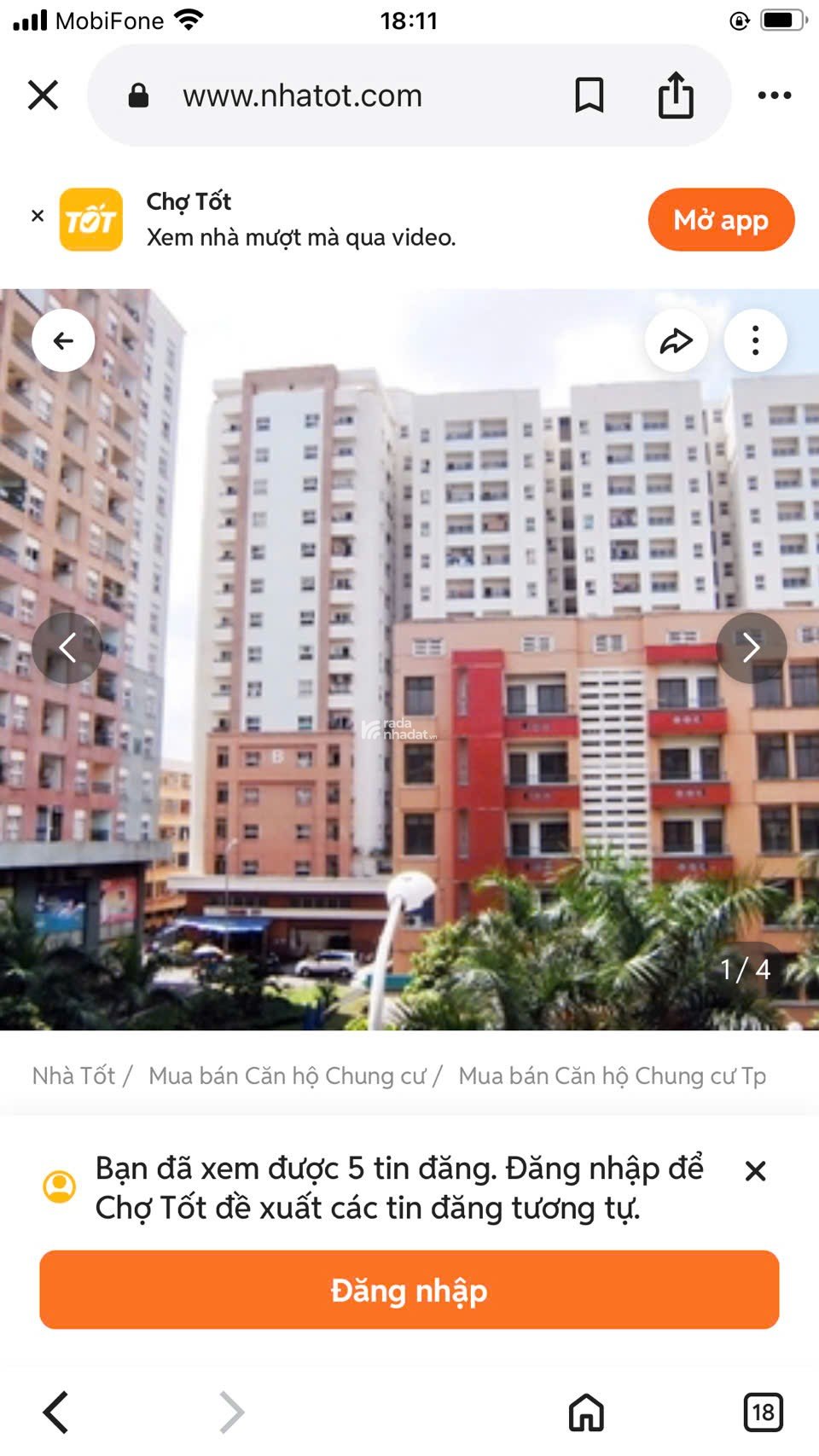The width and height of the screenshot is (819, 1456).
Task: Open the Nhà Tốt breadcrumb link
Action: [x=73, y=1076]
